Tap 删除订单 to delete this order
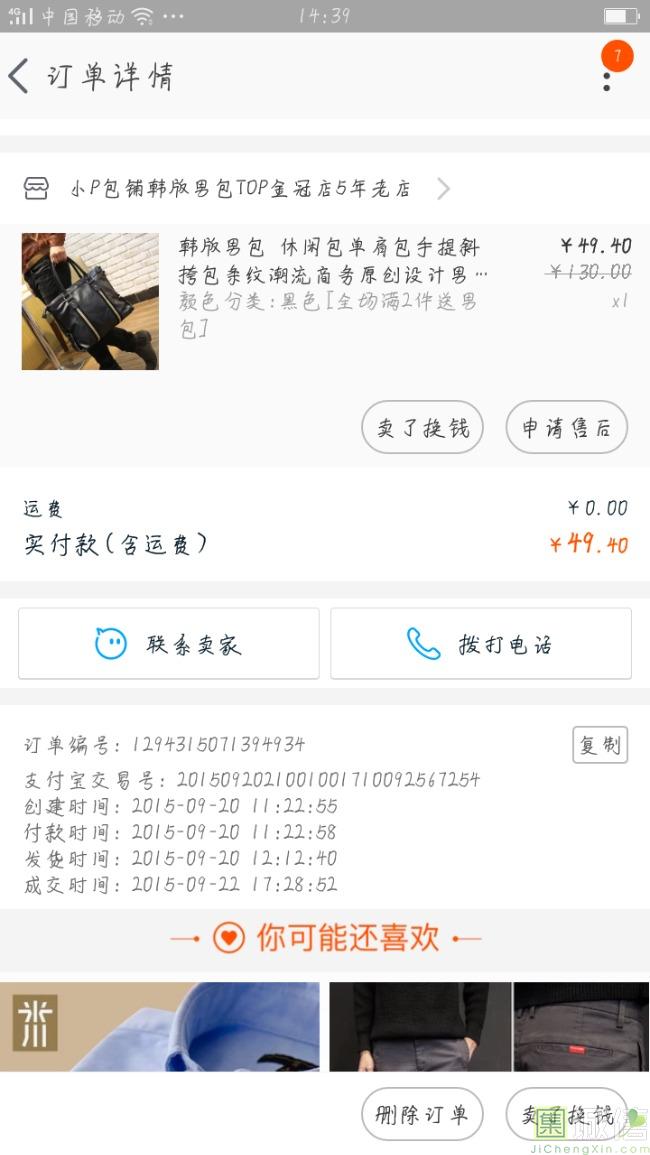The width and height of the screenshot is (650, 1155). [x=422, y=1114]
